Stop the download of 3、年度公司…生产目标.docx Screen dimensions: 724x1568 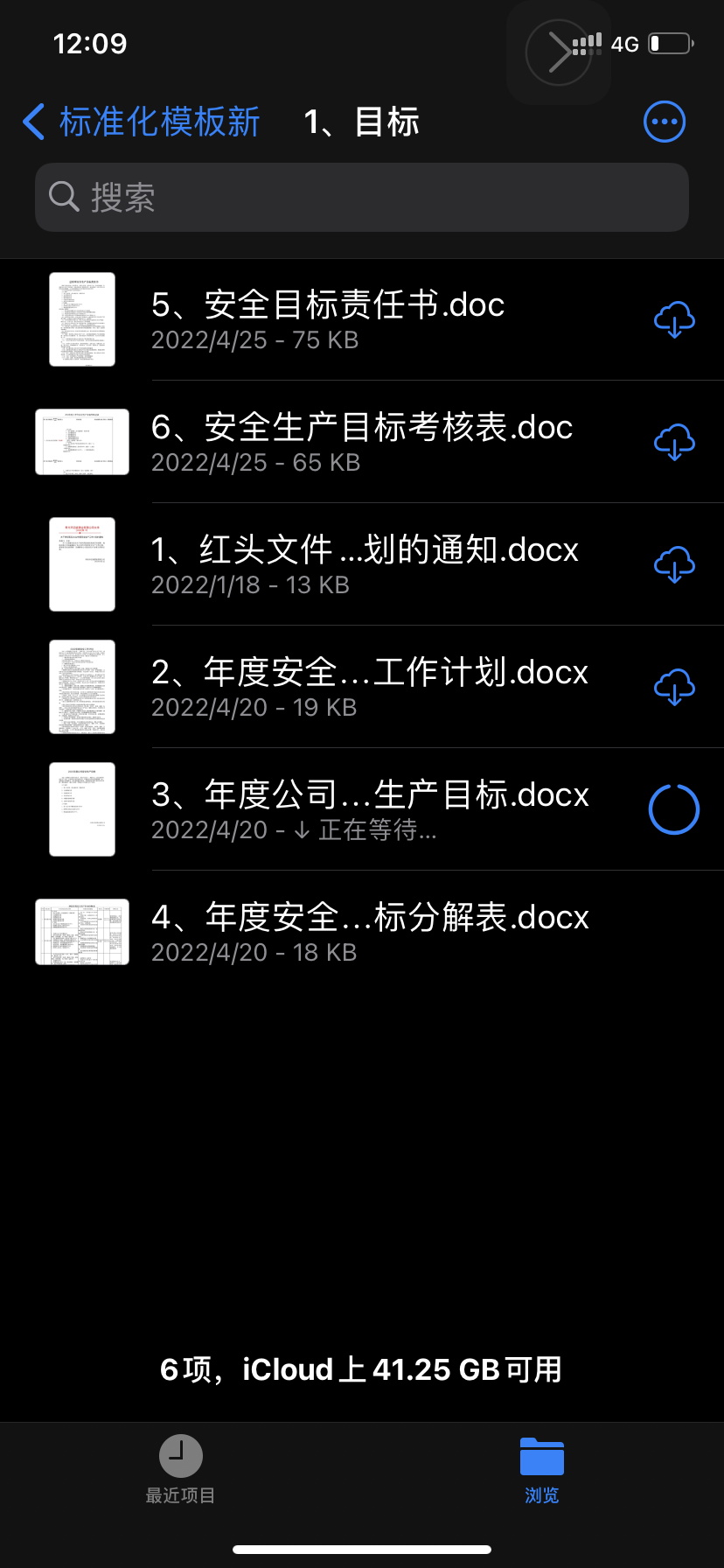(x=674, y=809)
